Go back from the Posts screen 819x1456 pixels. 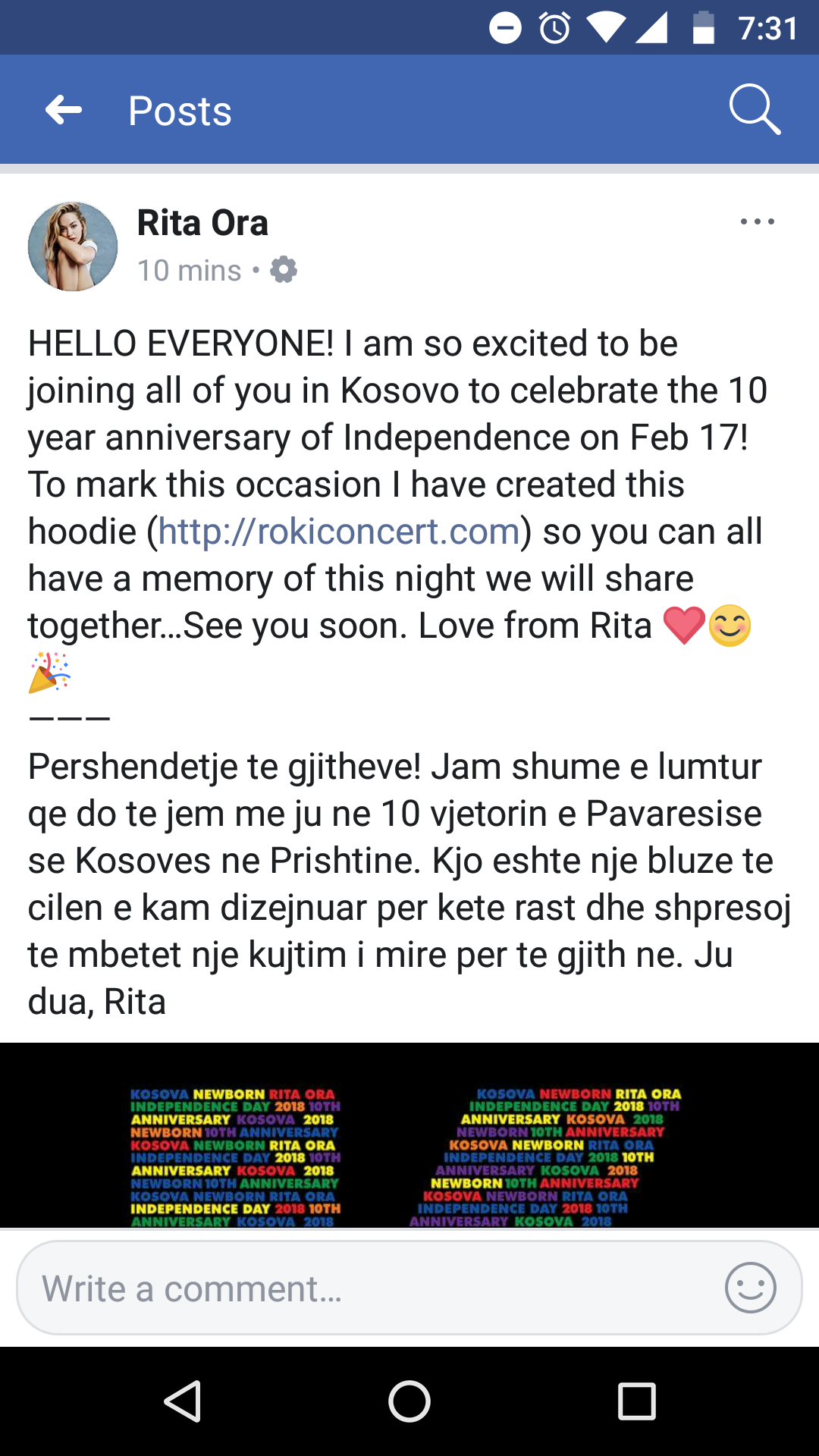[x=64, y=111]
